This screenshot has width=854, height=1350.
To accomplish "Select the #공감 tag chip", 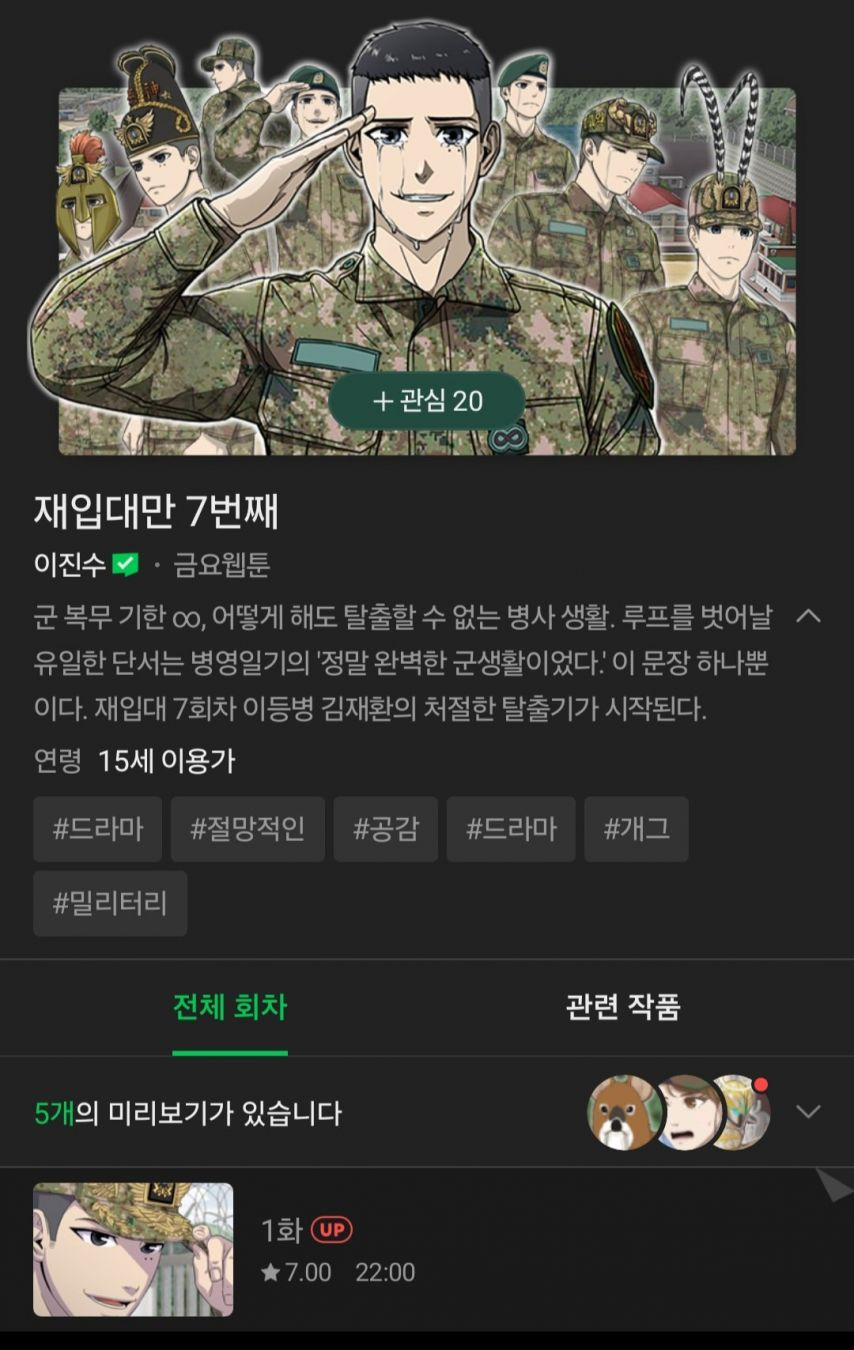I will tap(385, 829).
